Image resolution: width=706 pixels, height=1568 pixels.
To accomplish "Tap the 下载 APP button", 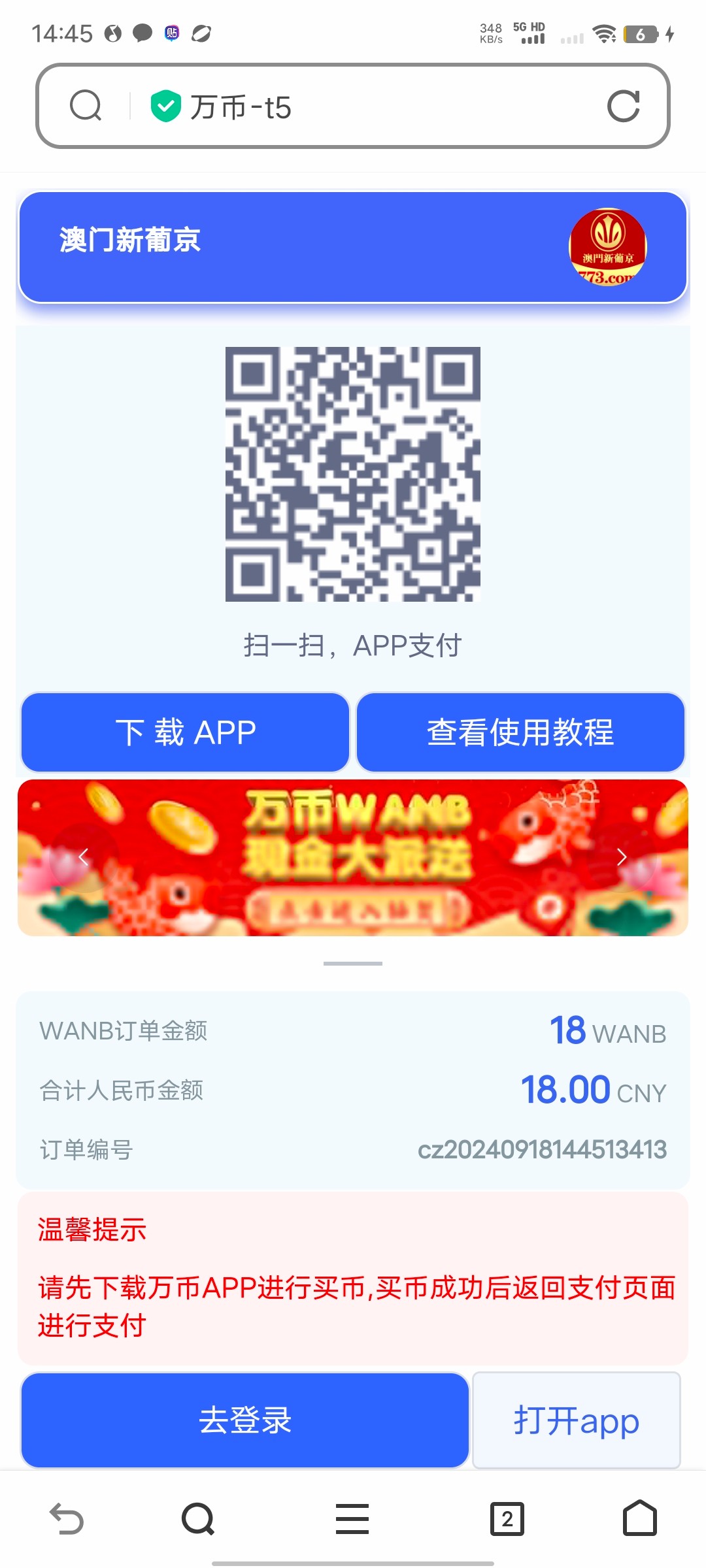I will point(186,732).
